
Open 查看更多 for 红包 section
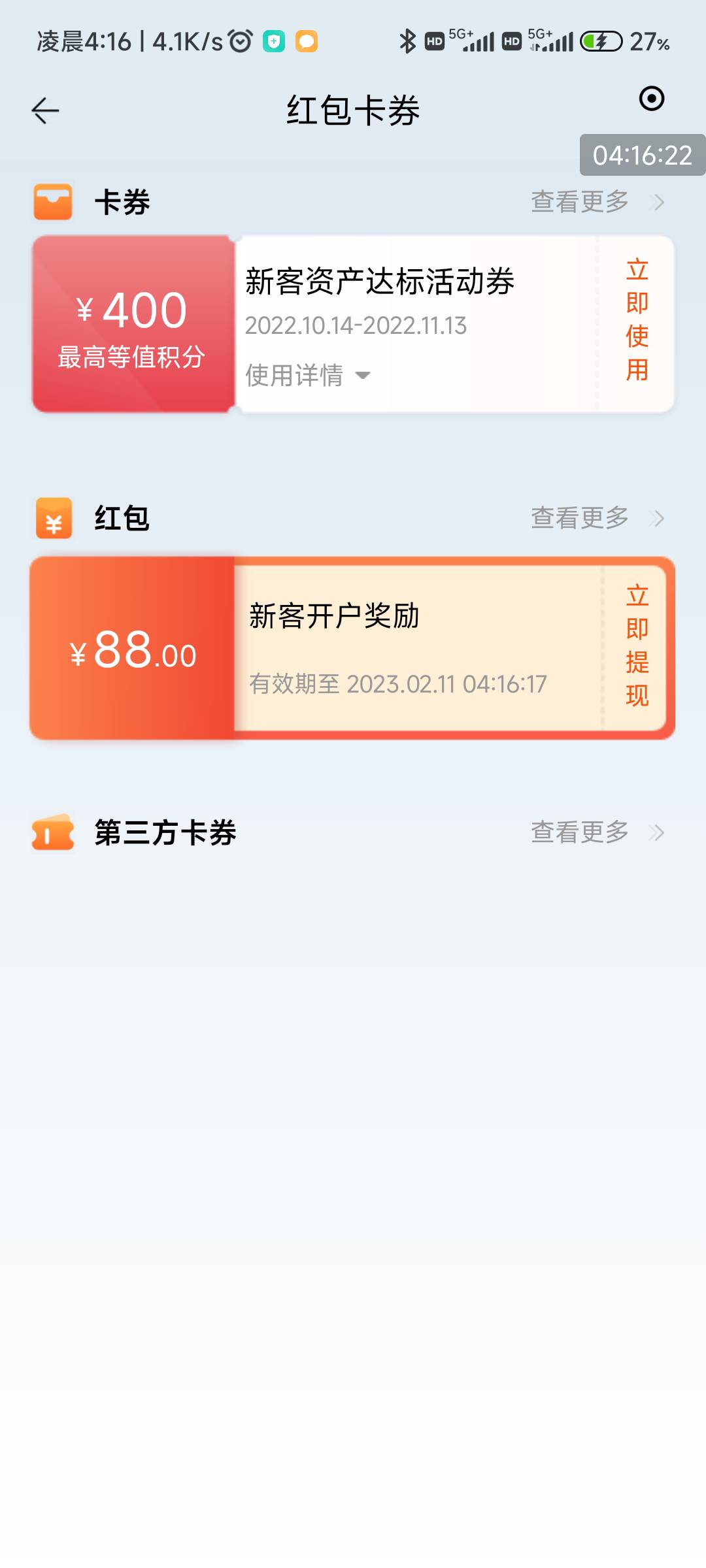[x=597, y=518]
